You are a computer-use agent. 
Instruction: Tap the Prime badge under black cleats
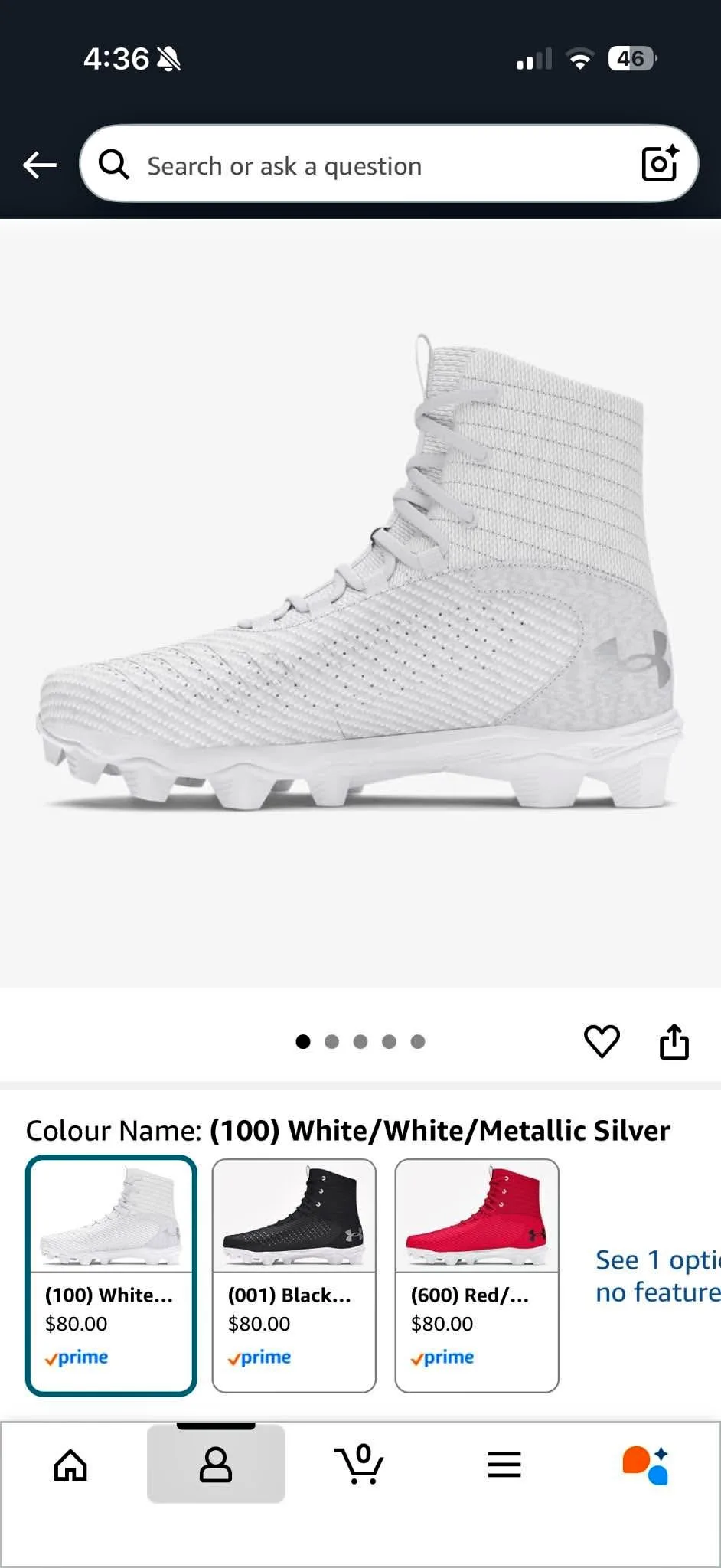pyautogui.click(x=259, y=1357)
